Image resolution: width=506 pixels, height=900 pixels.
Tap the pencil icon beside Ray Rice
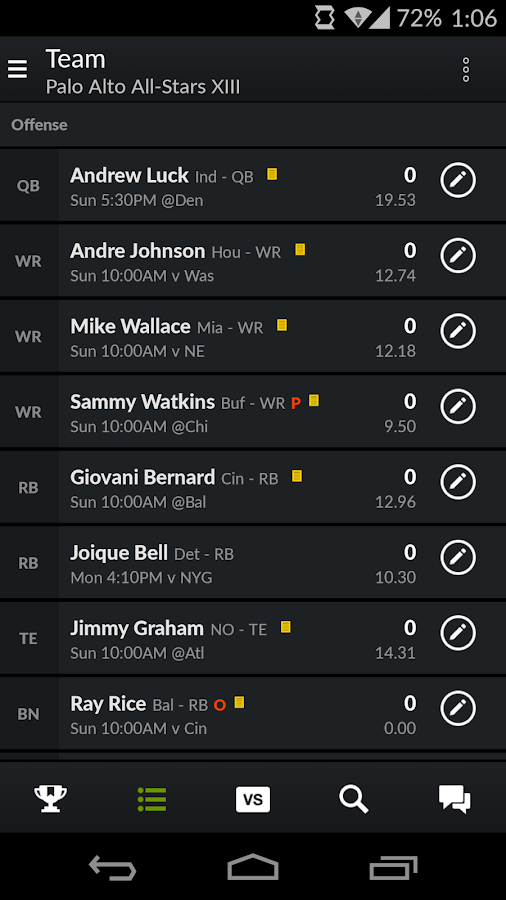coord(458,708)
